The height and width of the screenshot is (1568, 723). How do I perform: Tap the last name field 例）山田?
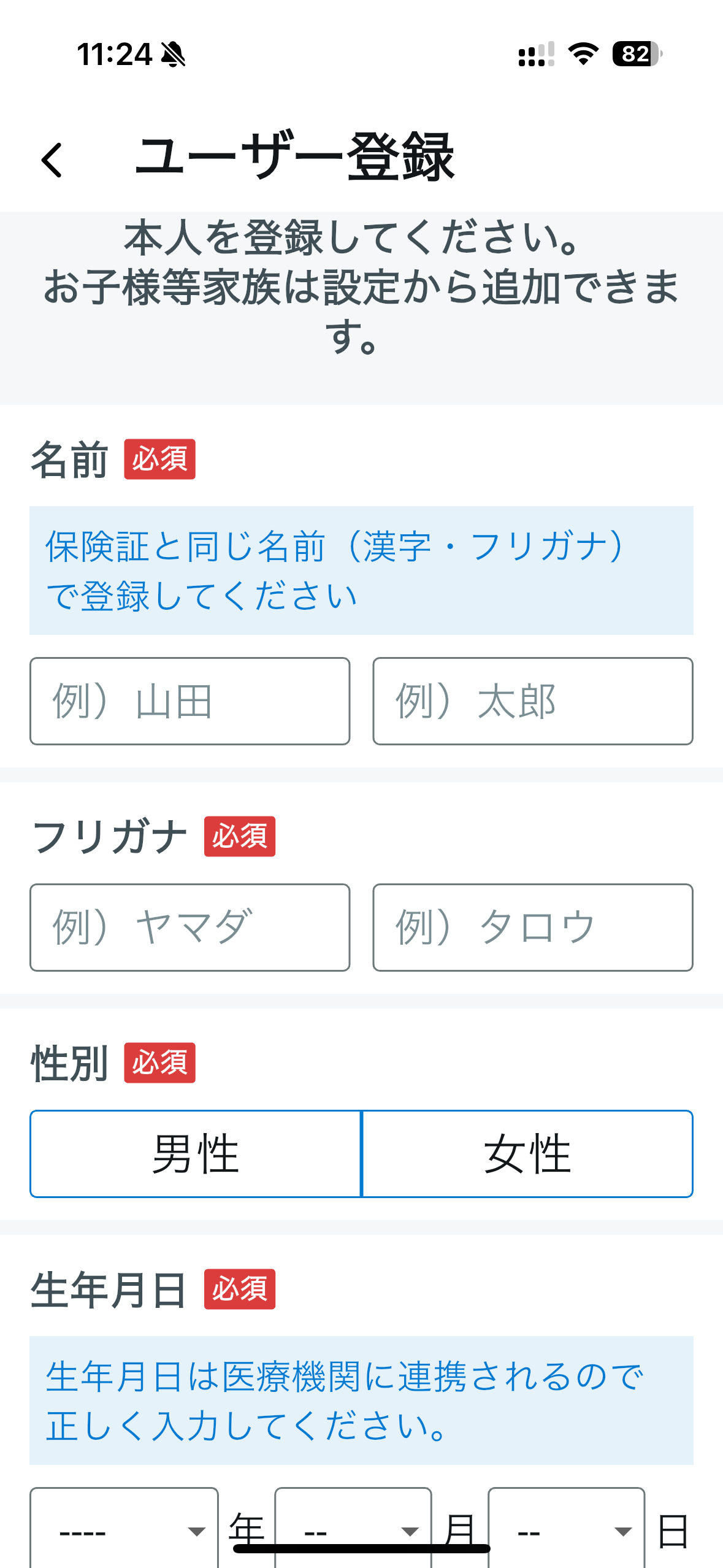189,701
